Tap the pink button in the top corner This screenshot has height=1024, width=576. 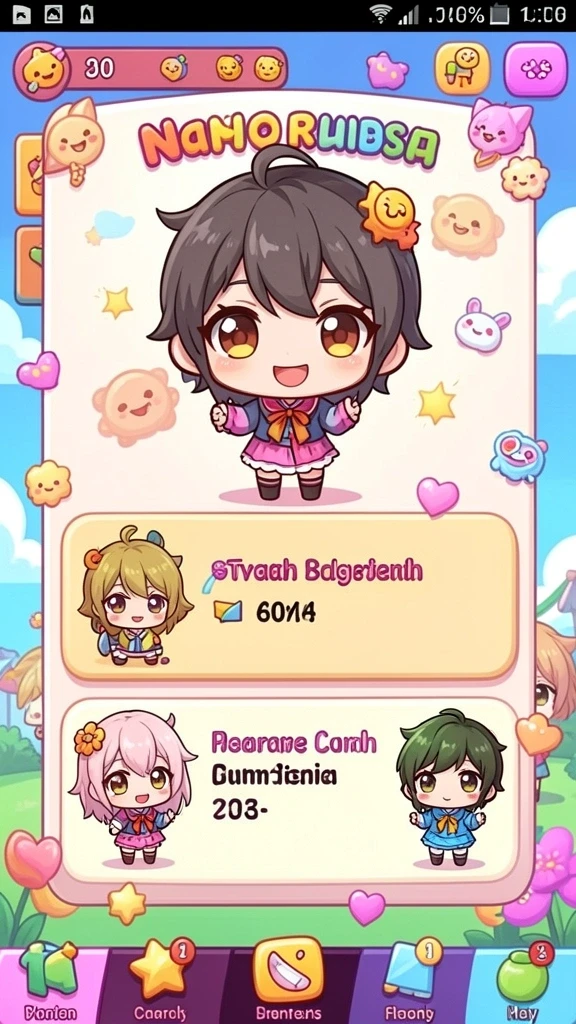click(536, 69)
